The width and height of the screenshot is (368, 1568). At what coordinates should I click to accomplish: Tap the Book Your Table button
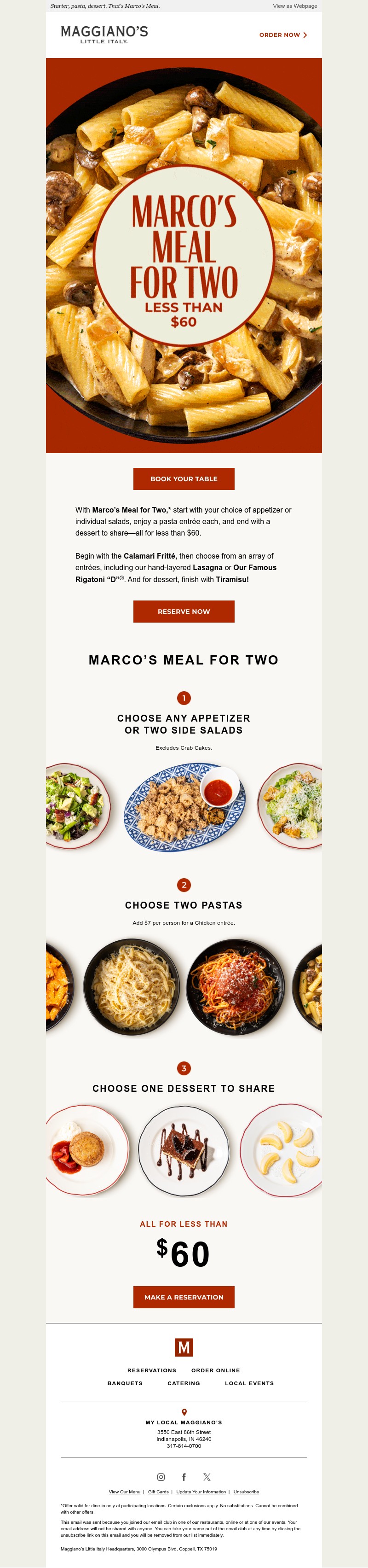click(x=184, y=479)
